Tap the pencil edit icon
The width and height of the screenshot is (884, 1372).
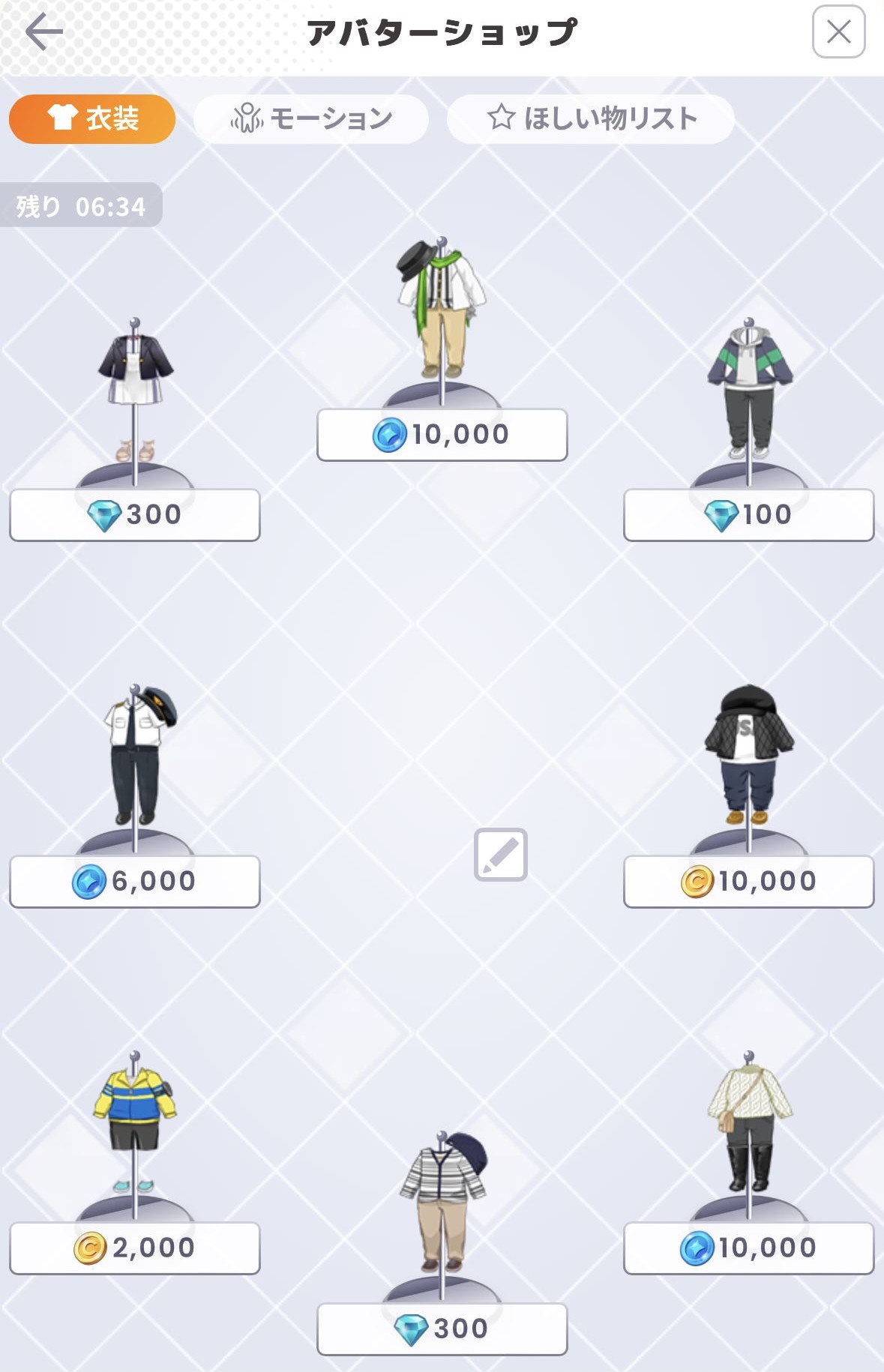(500, 855)
